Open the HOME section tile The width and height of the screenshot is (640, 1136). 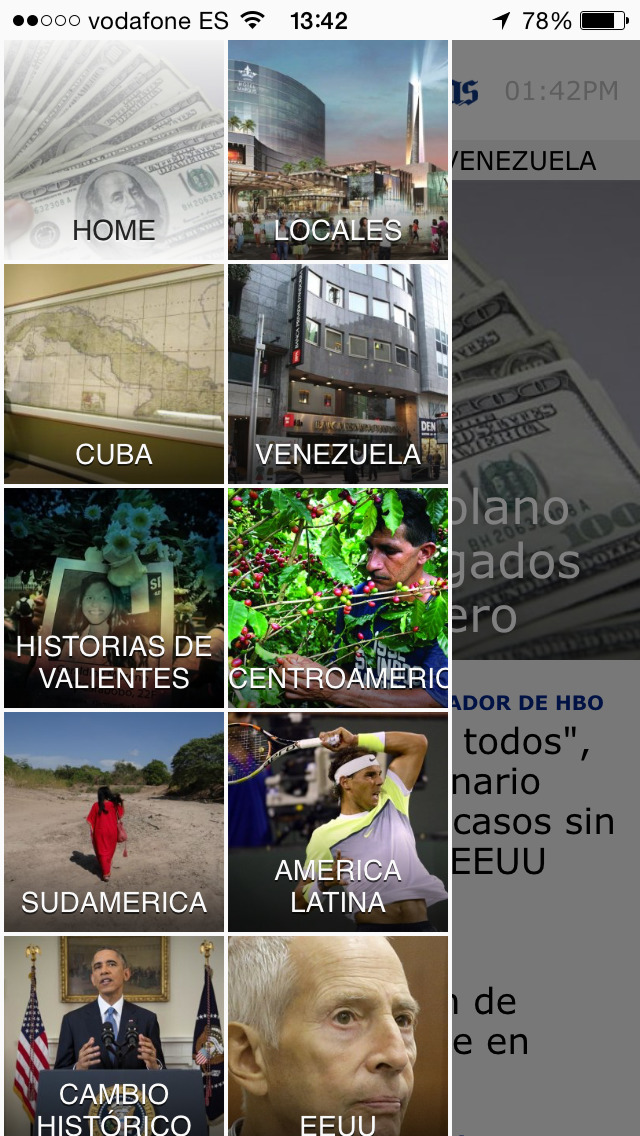114,151
